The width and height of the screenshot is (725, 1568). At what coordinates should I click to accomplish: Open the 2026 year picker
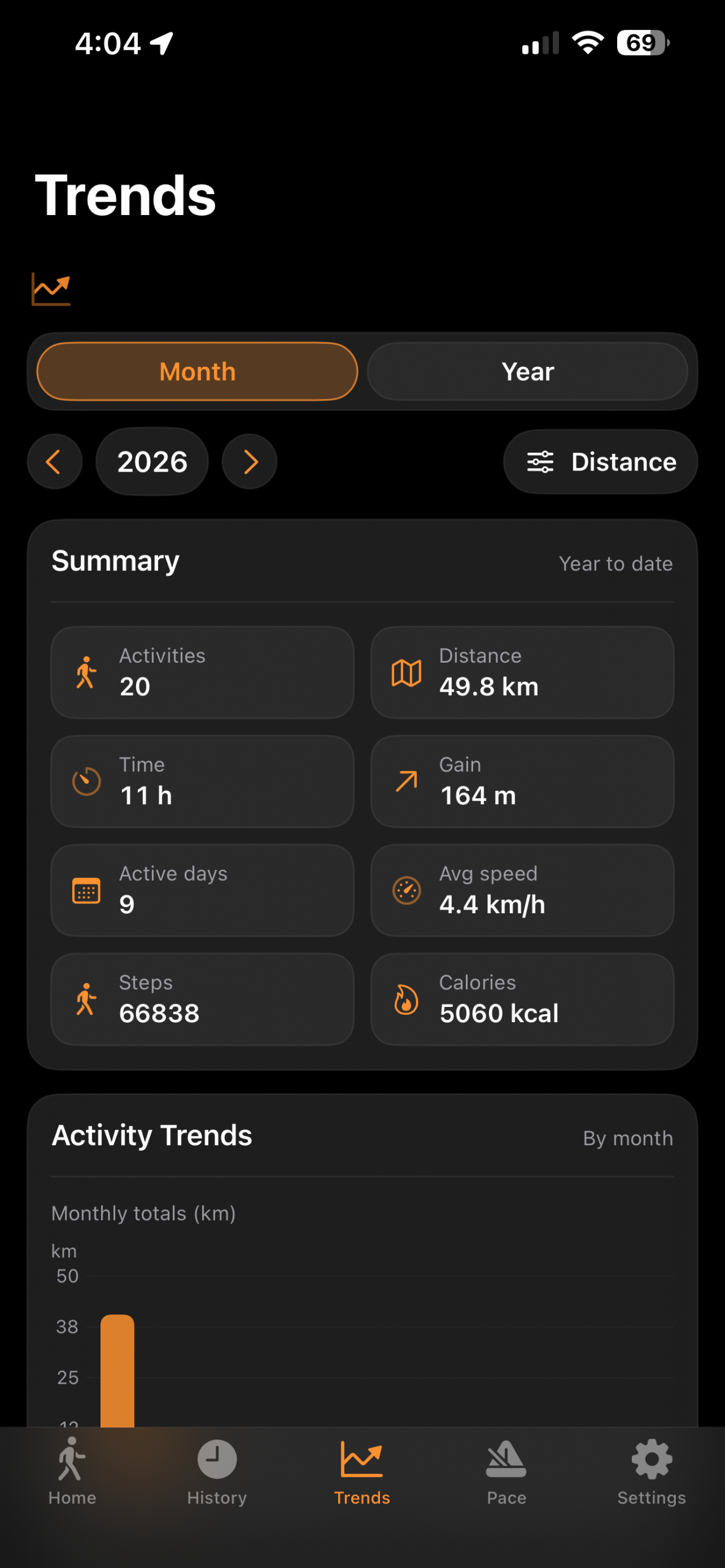click(152, 462)
